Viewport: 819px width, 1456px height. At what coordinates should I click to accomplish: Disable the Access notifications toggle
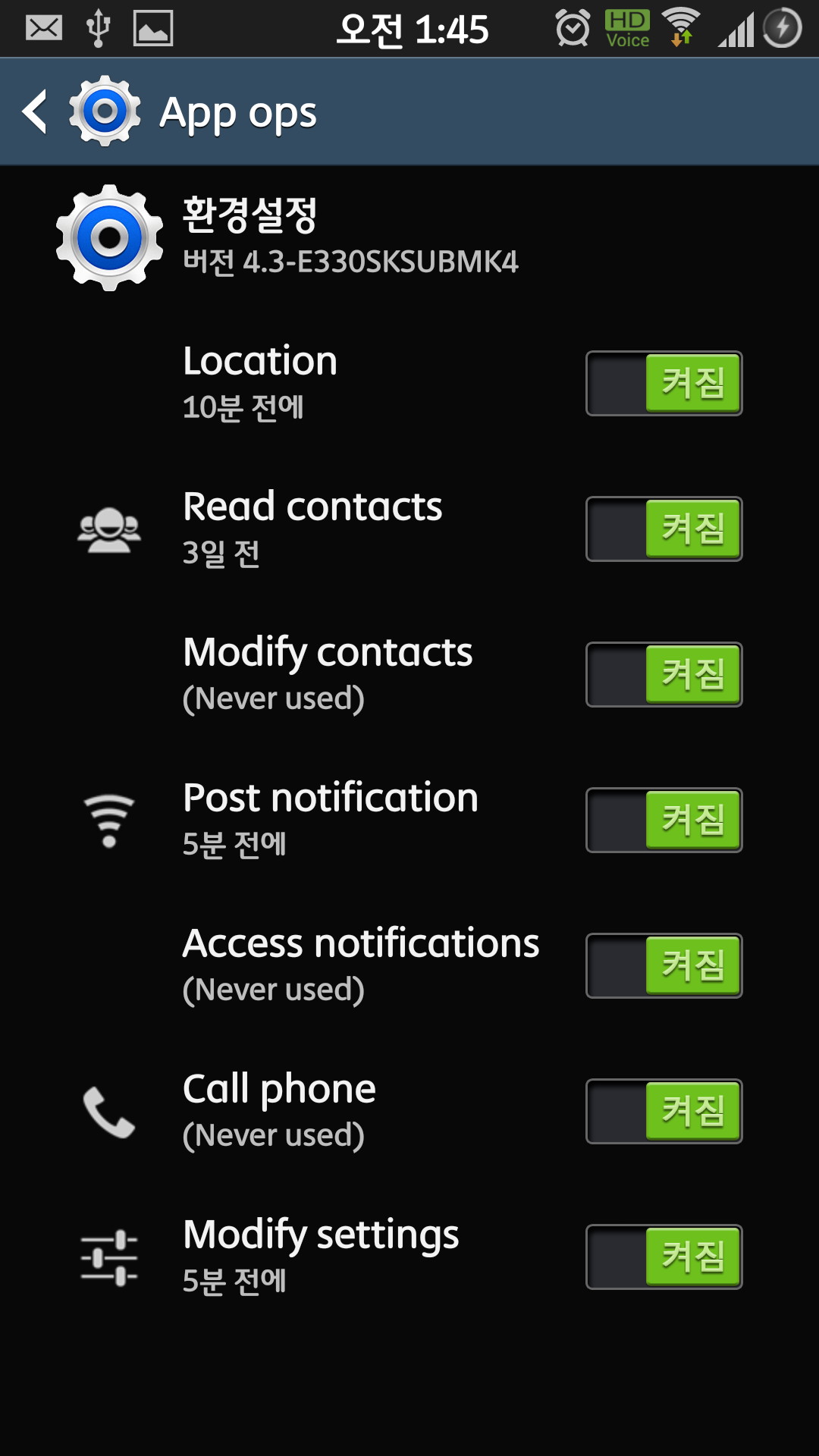point(664,966)
